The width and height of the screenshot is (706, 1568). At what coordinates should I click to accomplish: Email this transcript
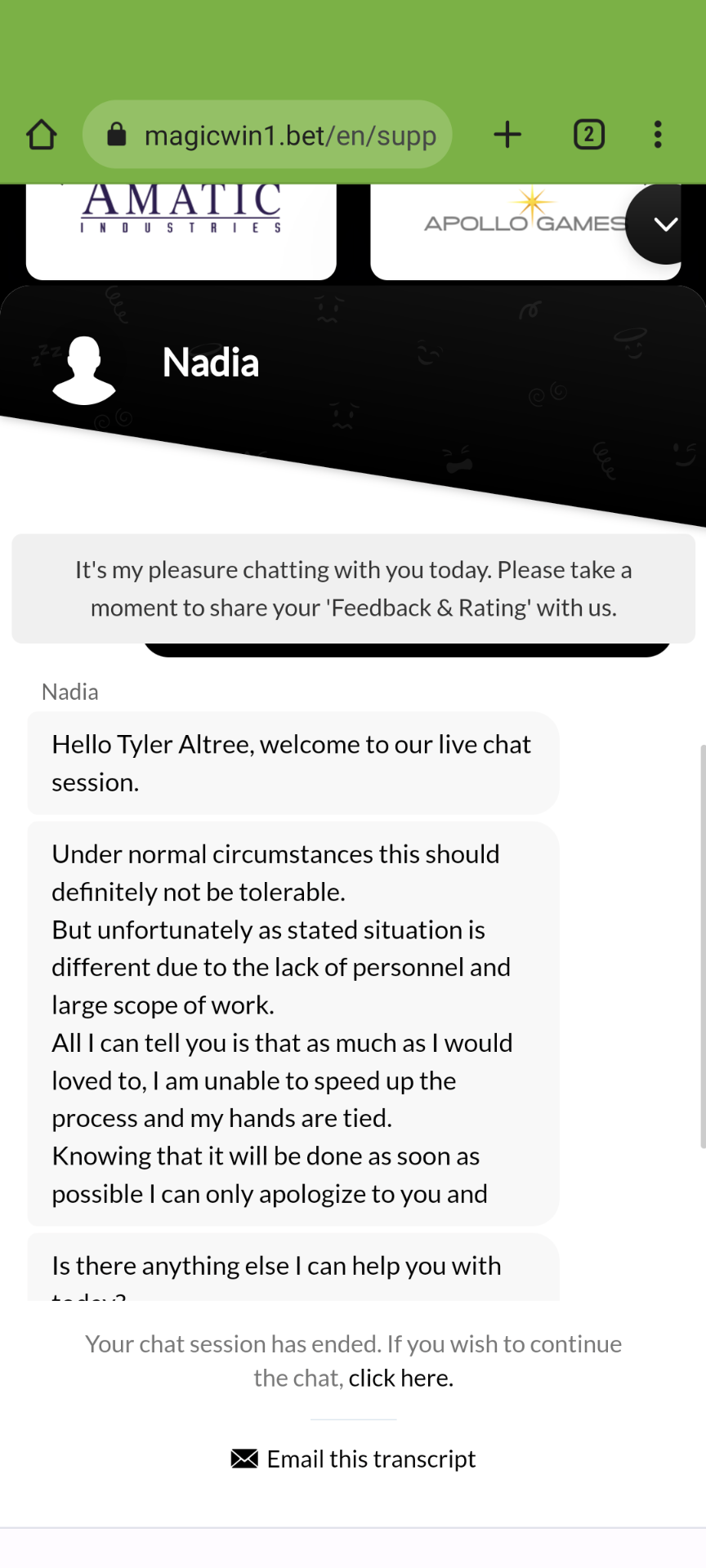click(354, 1459)
